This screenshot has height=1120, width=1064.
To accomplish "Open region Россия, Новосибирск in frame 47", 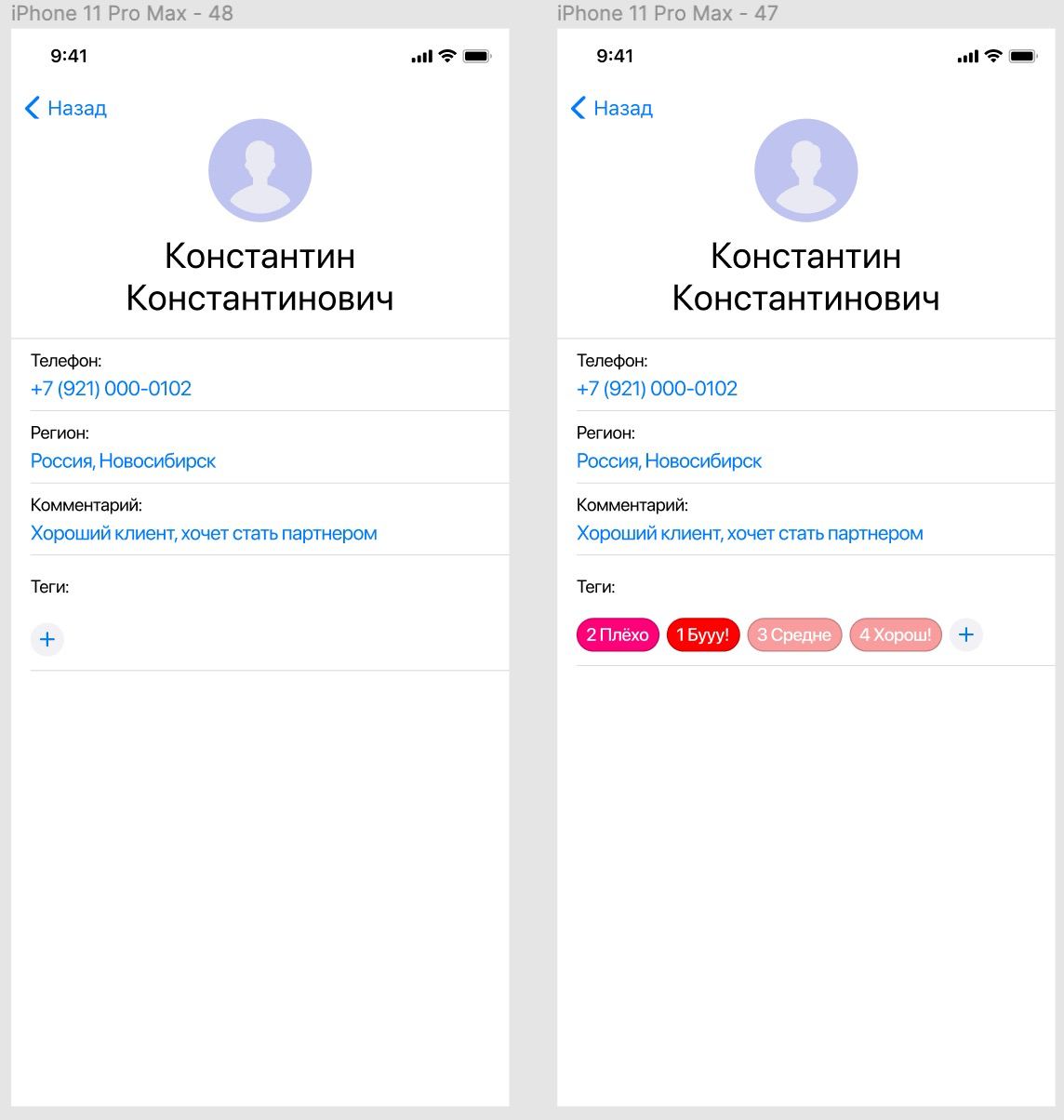I will (669, 461).
